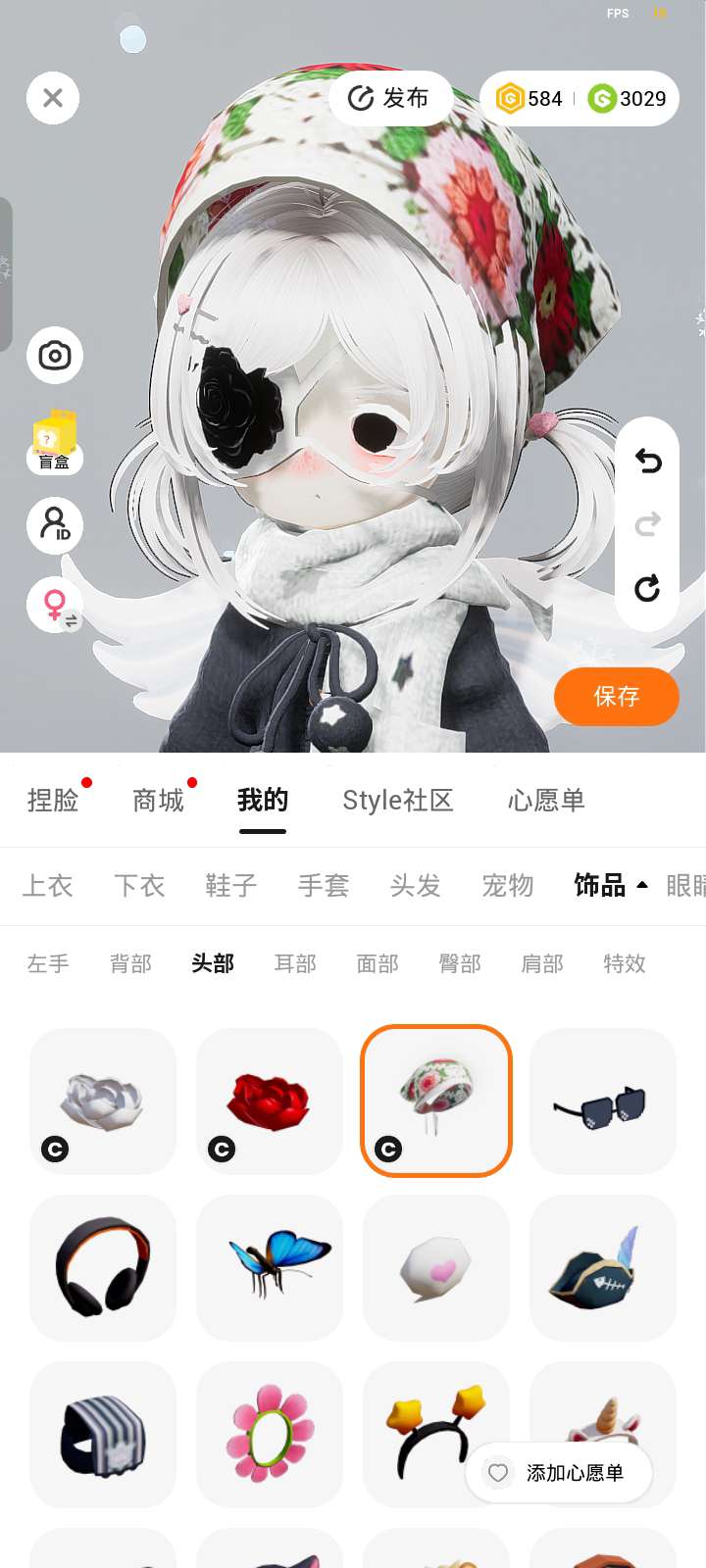Open the 盲盒 blind box
706x1568 pixels.
(55, 441)
